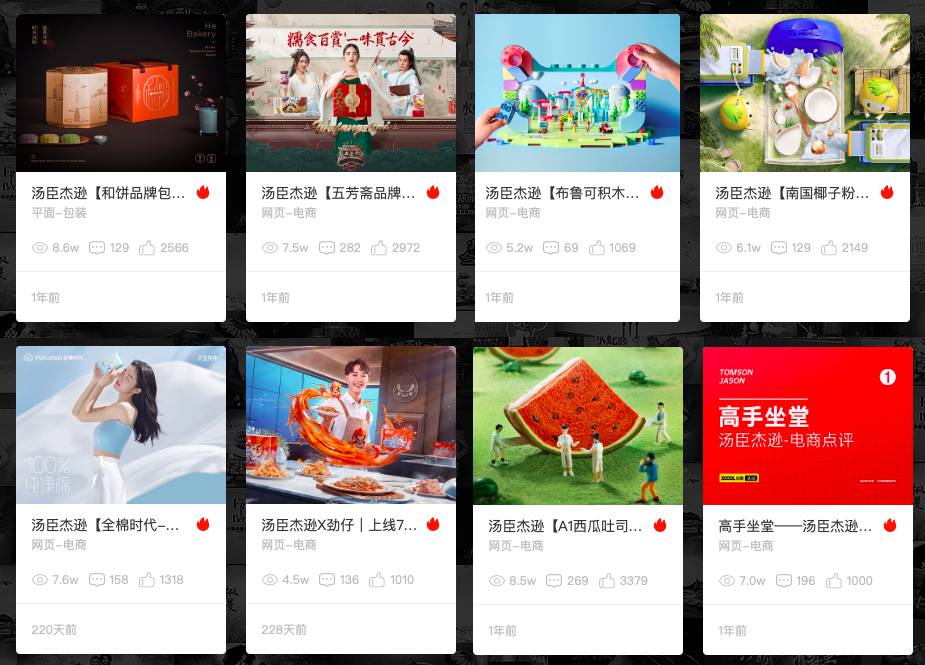Open the 和饼品牌包装 project card
The image size is (925, 665).
point(120,93)
